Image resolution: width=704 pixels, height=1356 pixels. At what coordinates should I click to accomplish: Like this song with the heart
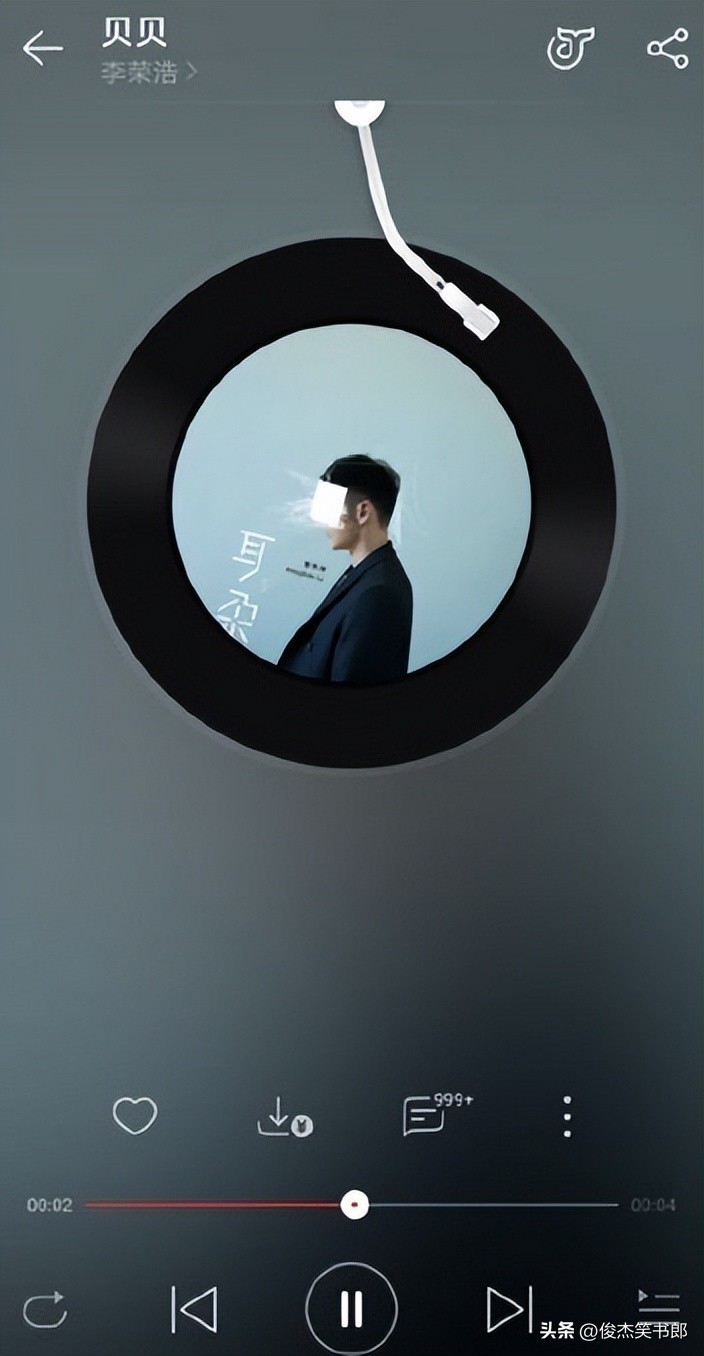135,1116
